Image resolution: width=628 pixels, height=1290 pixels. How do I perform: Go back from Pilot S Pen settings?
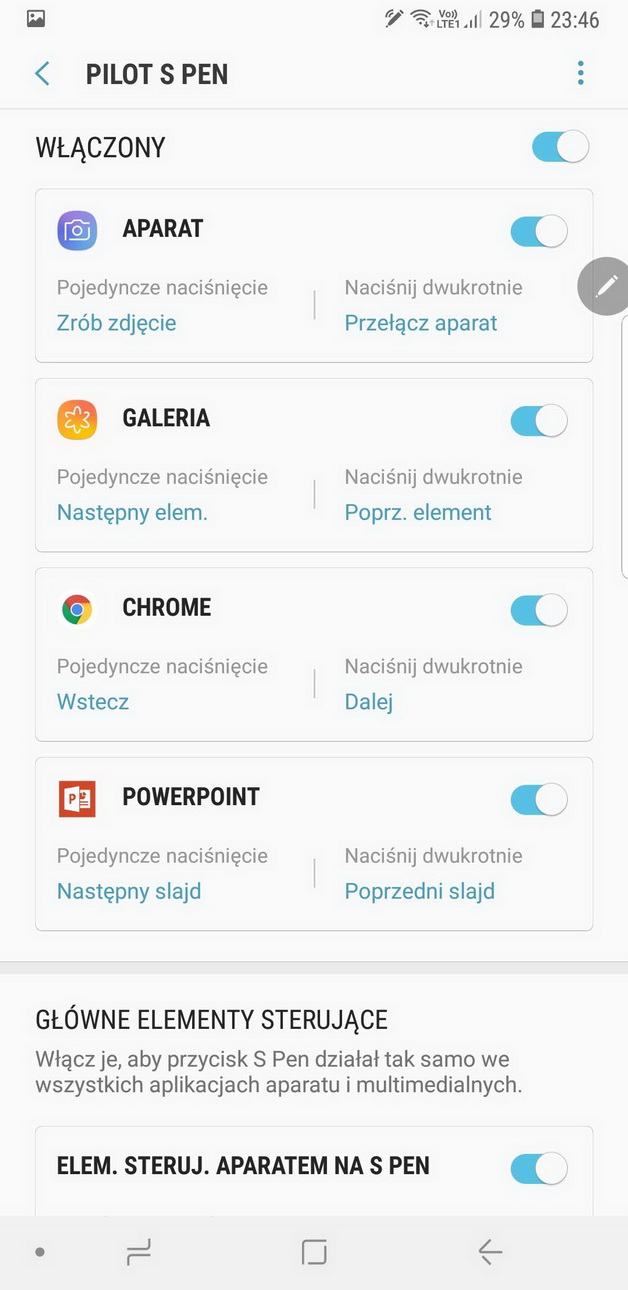pos(42,73)
